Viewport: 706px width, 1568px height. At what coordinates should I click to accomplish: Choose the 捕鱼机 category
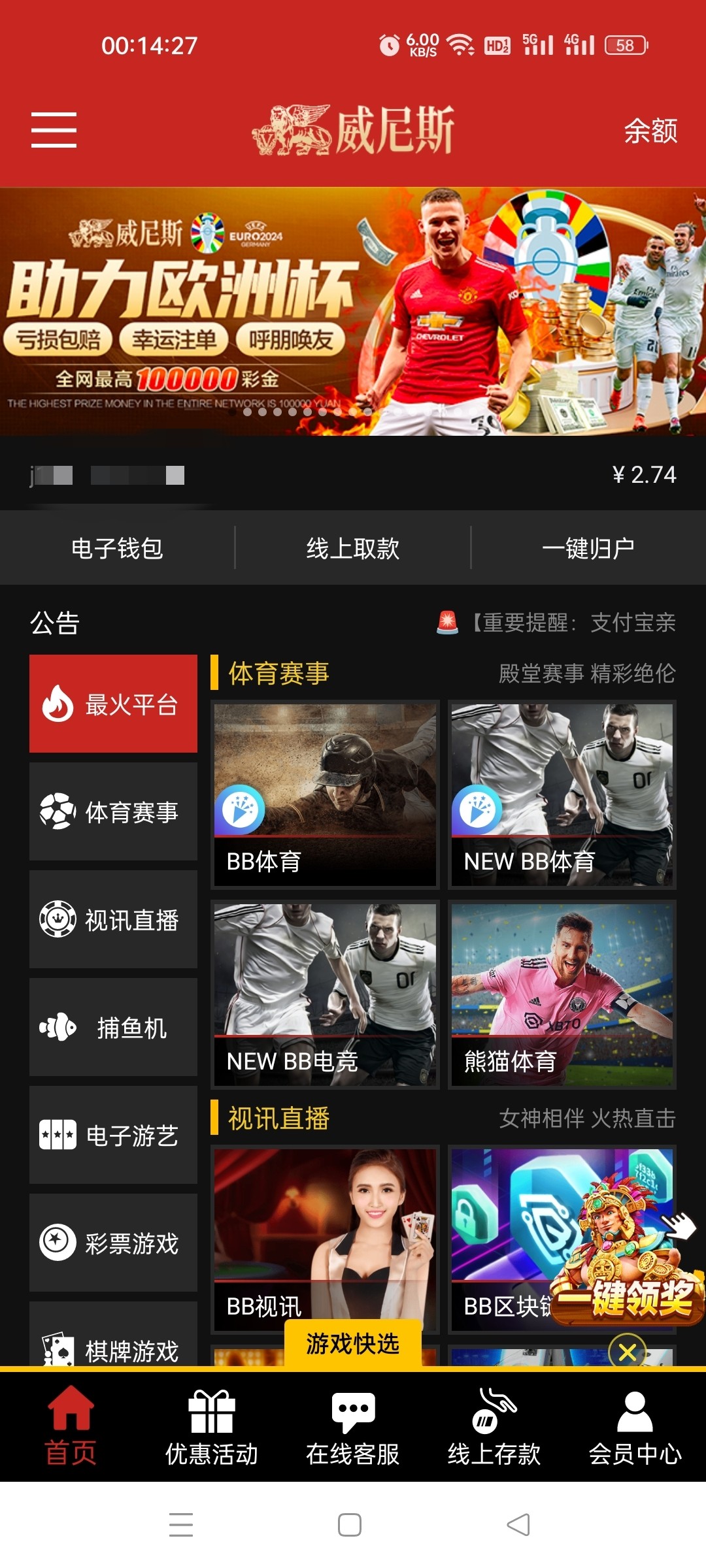113,1027
